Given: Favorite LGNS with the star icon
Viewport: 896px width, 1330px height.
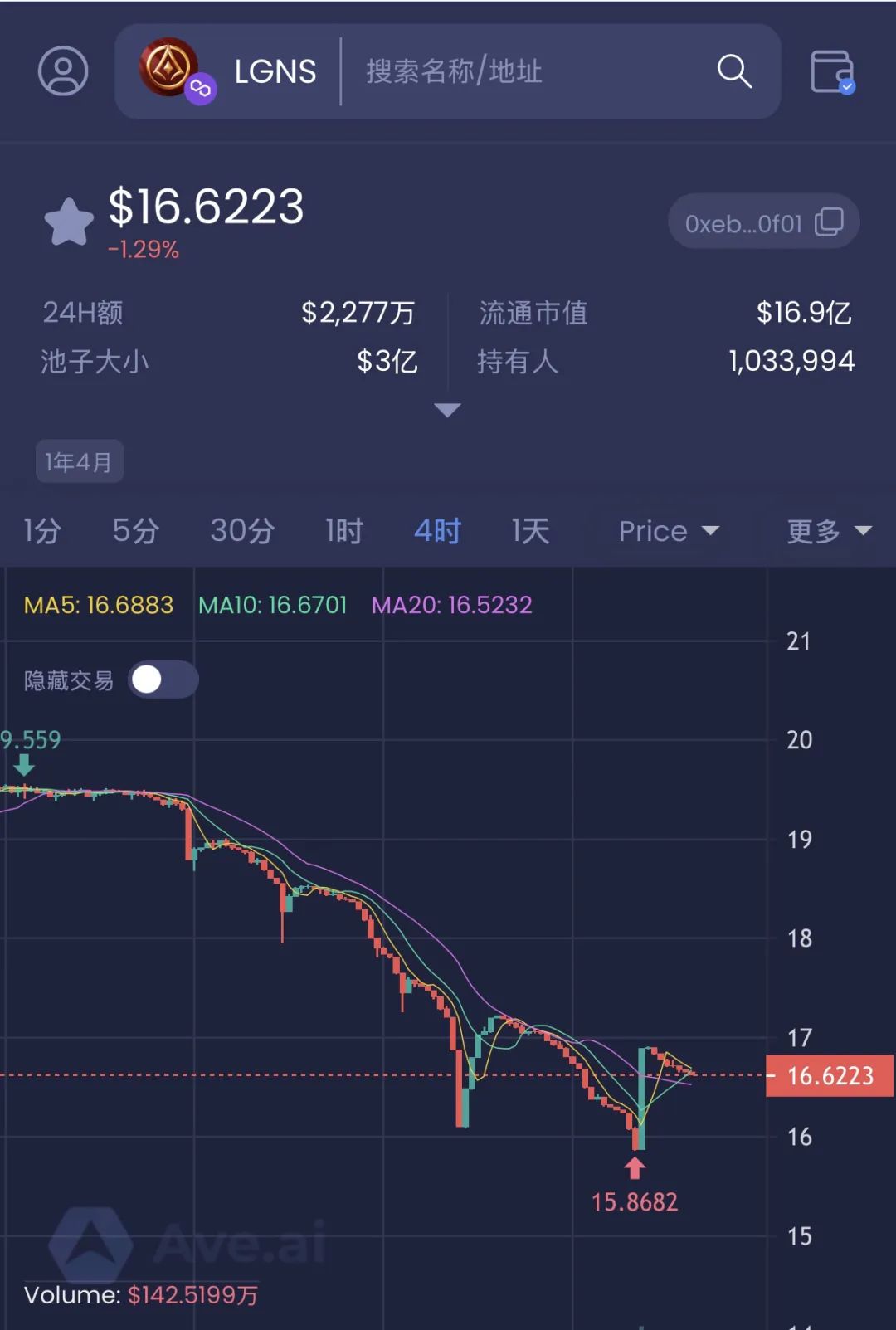Looking at the screenshot, I should (x=69, y=222).
